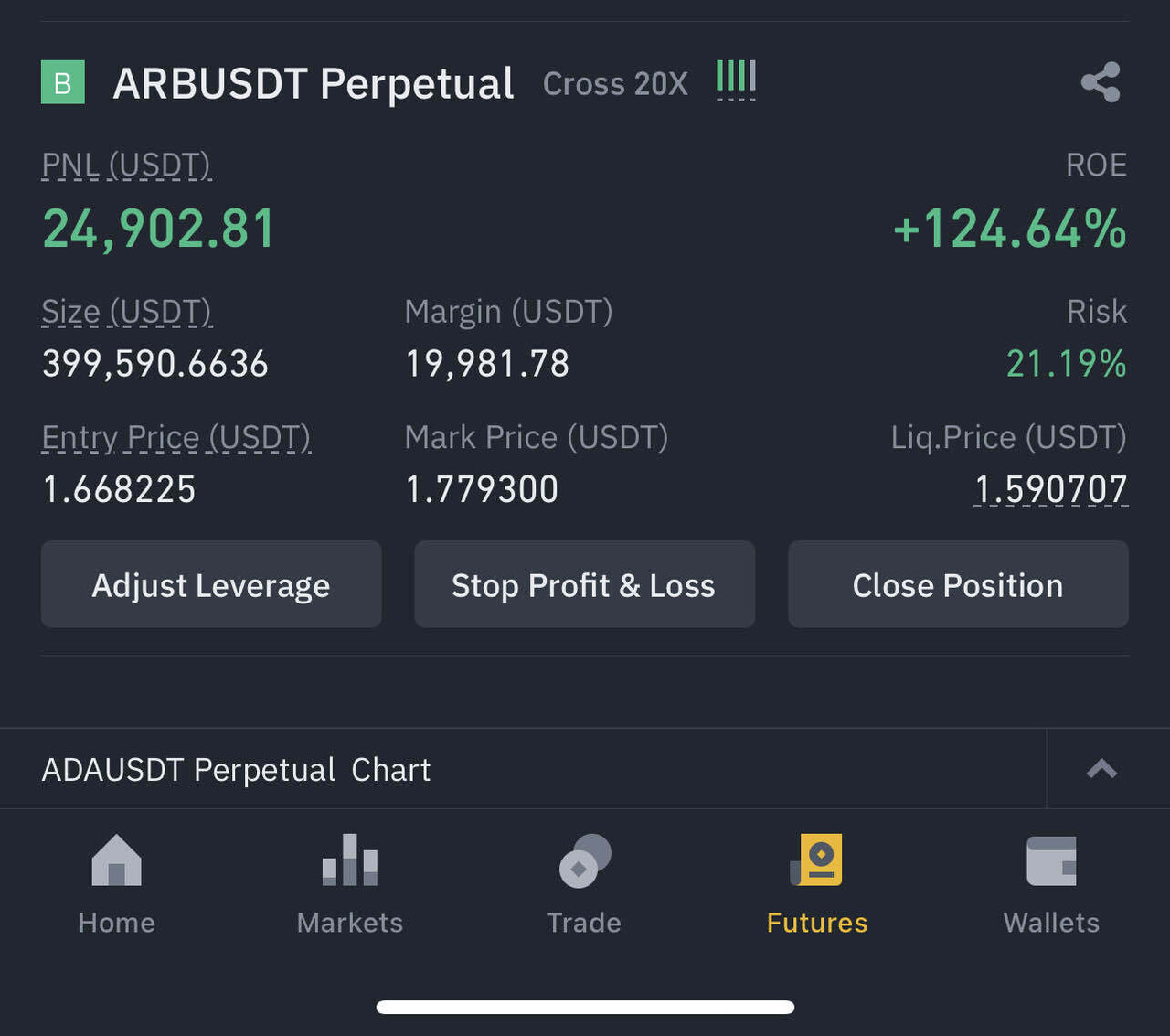Go to the Home tab
The height and width of the screenshot is (1036, 1170).
pyautogui.click(x=117, y=883)
